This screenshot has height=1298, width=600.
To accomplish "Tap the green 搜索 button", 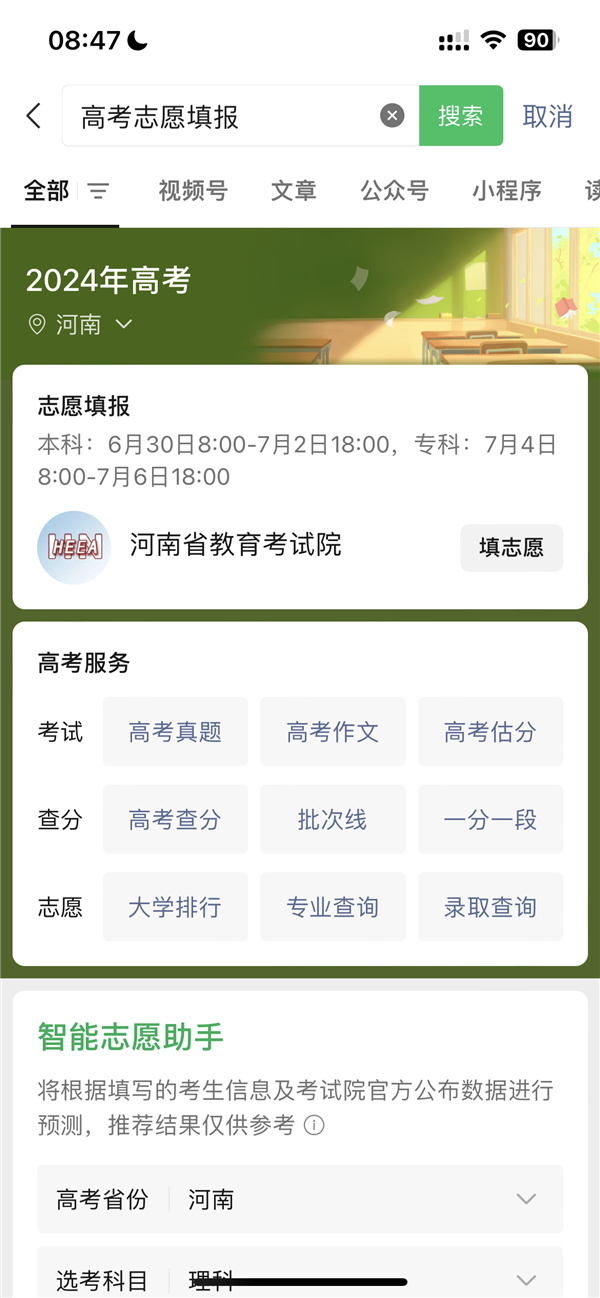I will [460, 116].
